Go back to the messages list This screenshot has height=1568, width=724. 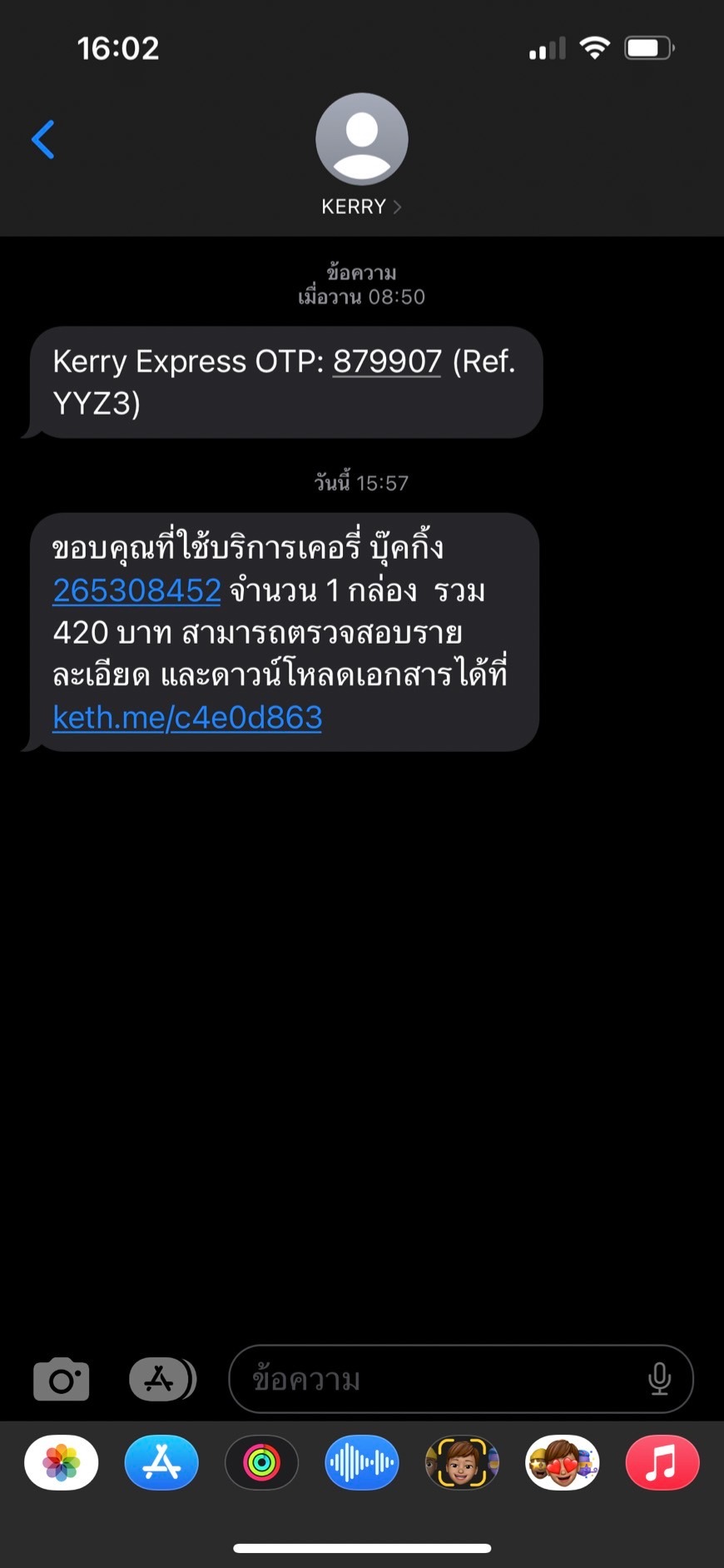tap(43, 139)
